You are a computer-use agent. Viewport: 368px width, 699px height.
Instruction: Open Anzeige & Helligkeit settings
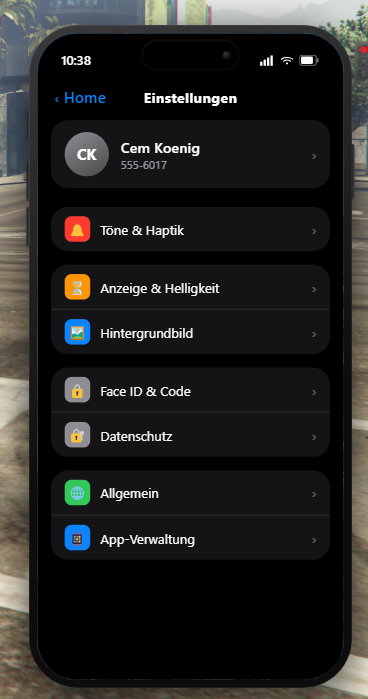click(x=190, y=287)
